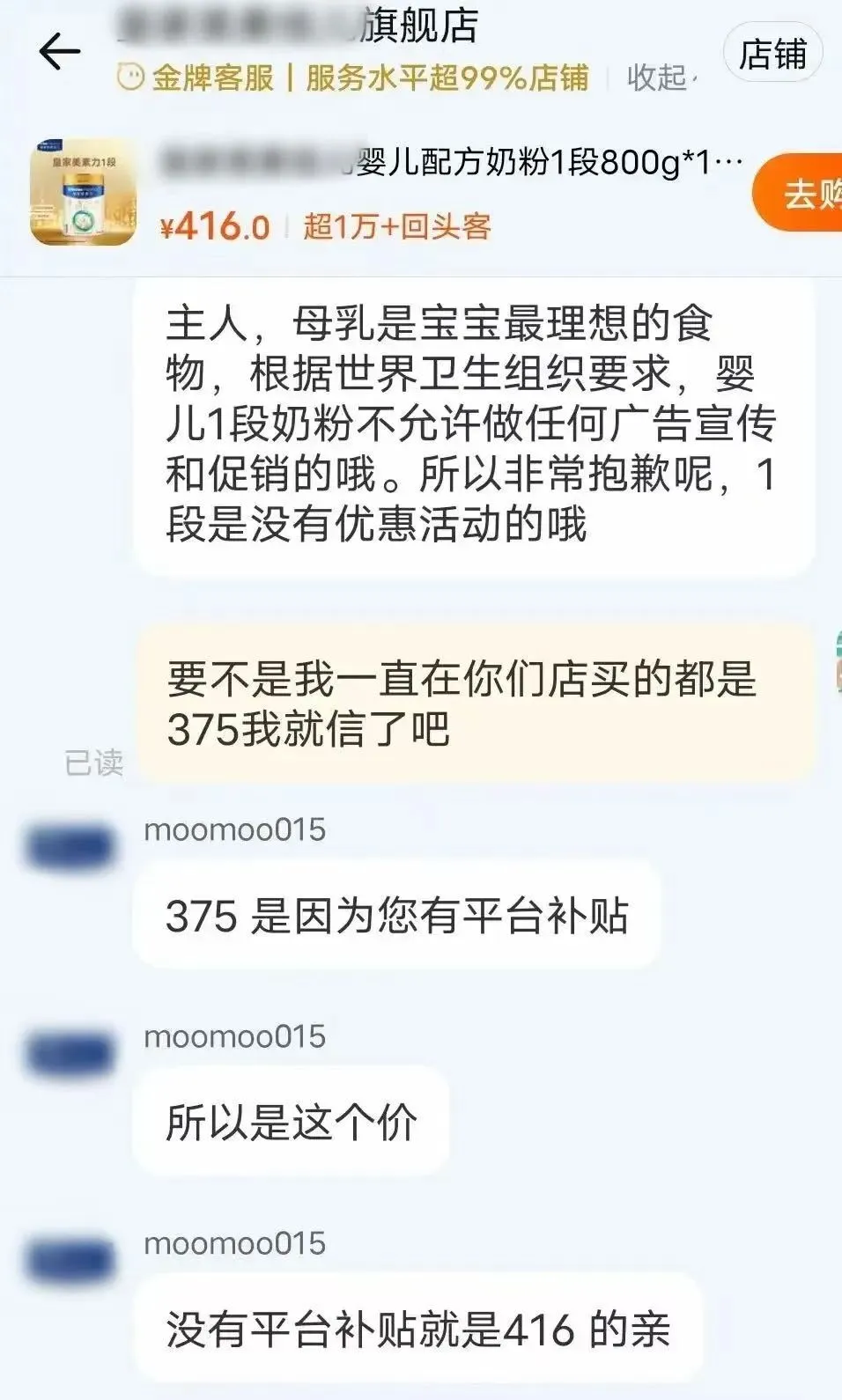This screenshot has width=842, height=1400.
Task: Open the avatar of moomoo015's 375 message
Action: (70, 848)
